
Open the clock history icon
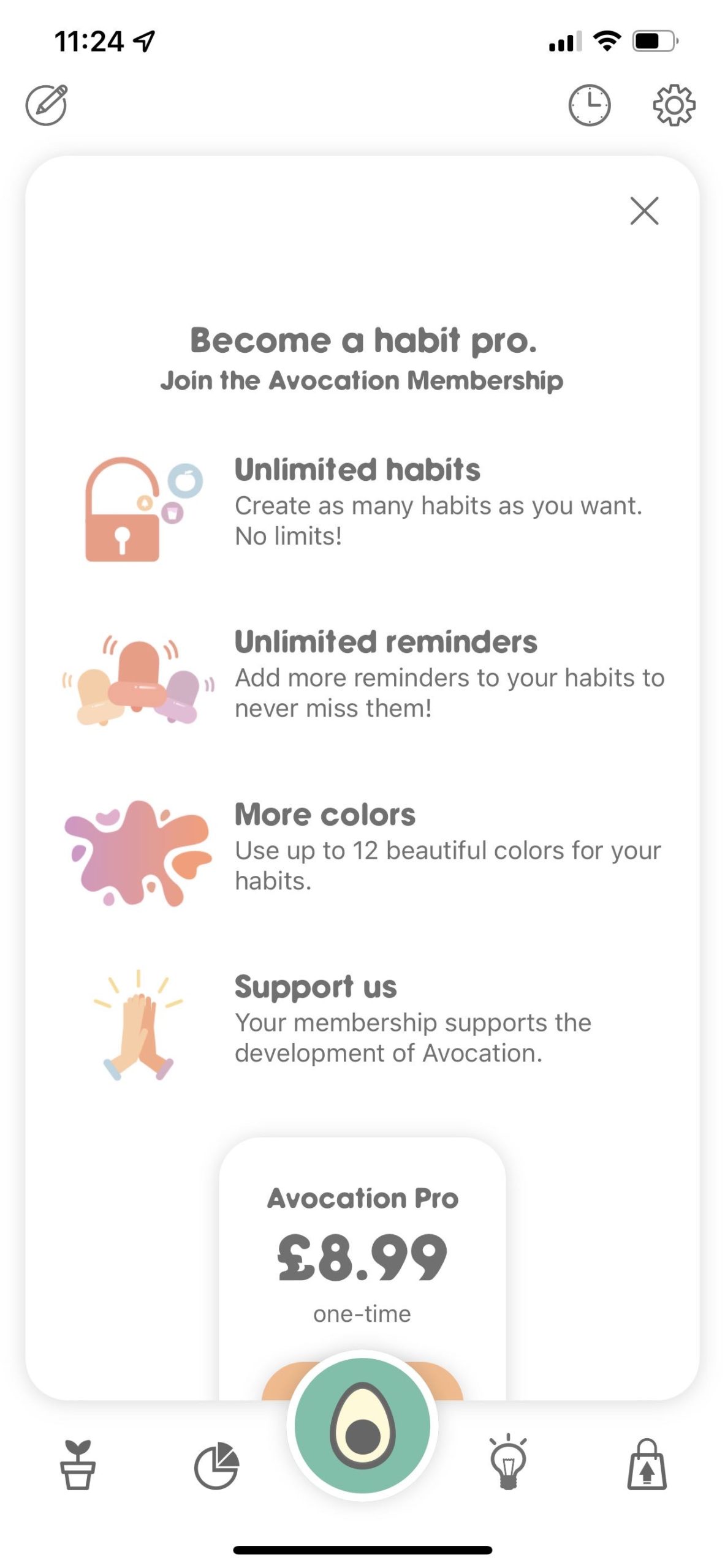coord(590,105)
